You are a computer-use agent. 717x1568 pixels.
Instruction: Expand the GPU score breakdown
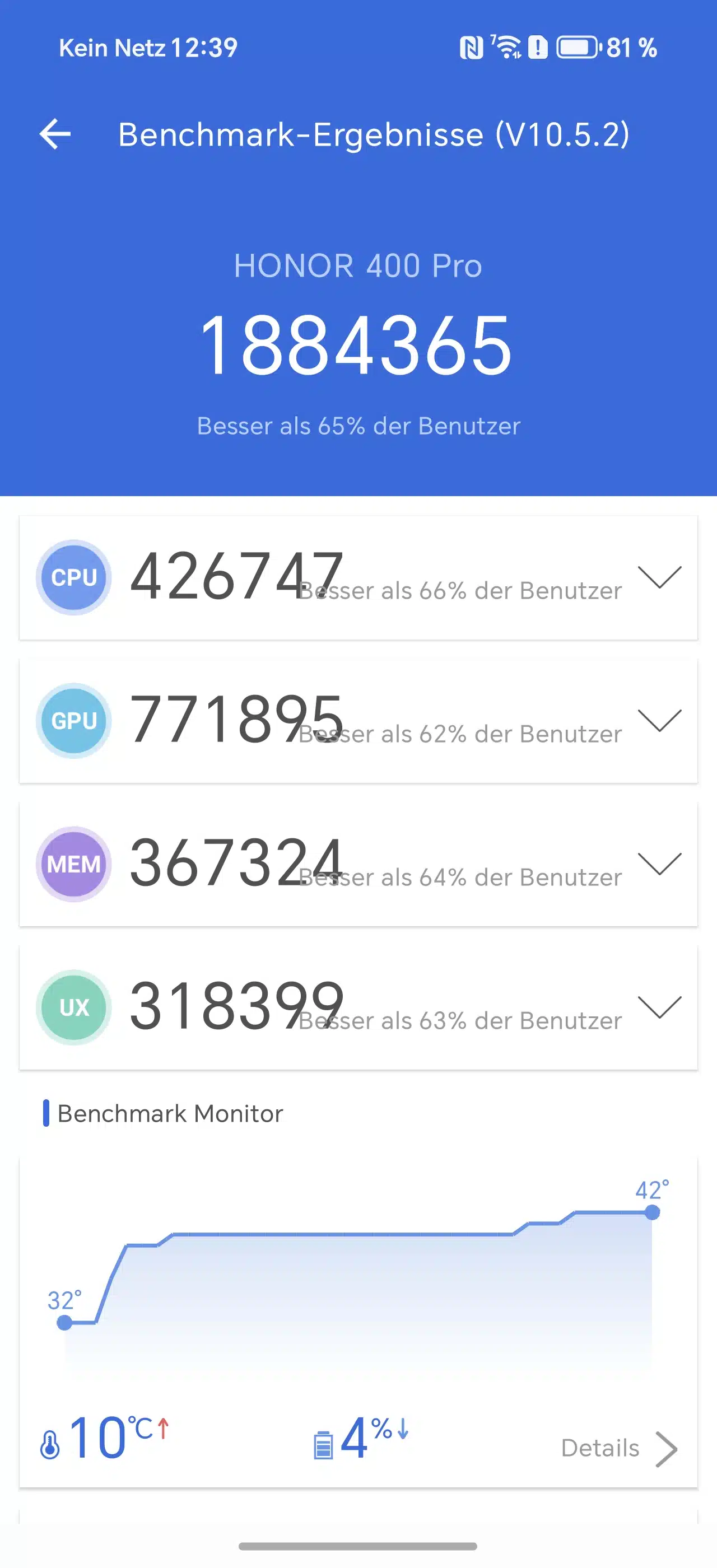pyautogui.click(x=659, y=721)
